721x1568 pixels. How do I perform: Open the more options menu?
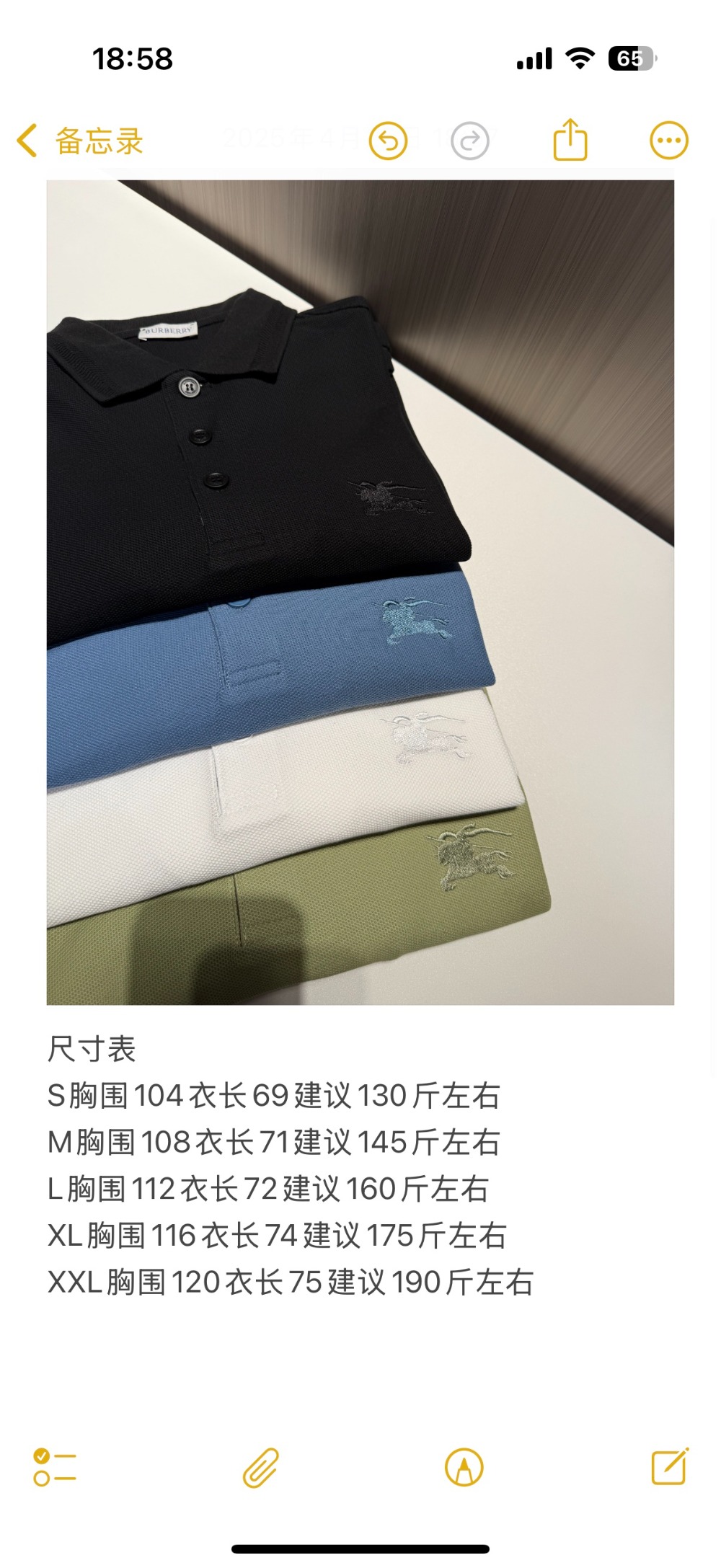pos(668,141)
